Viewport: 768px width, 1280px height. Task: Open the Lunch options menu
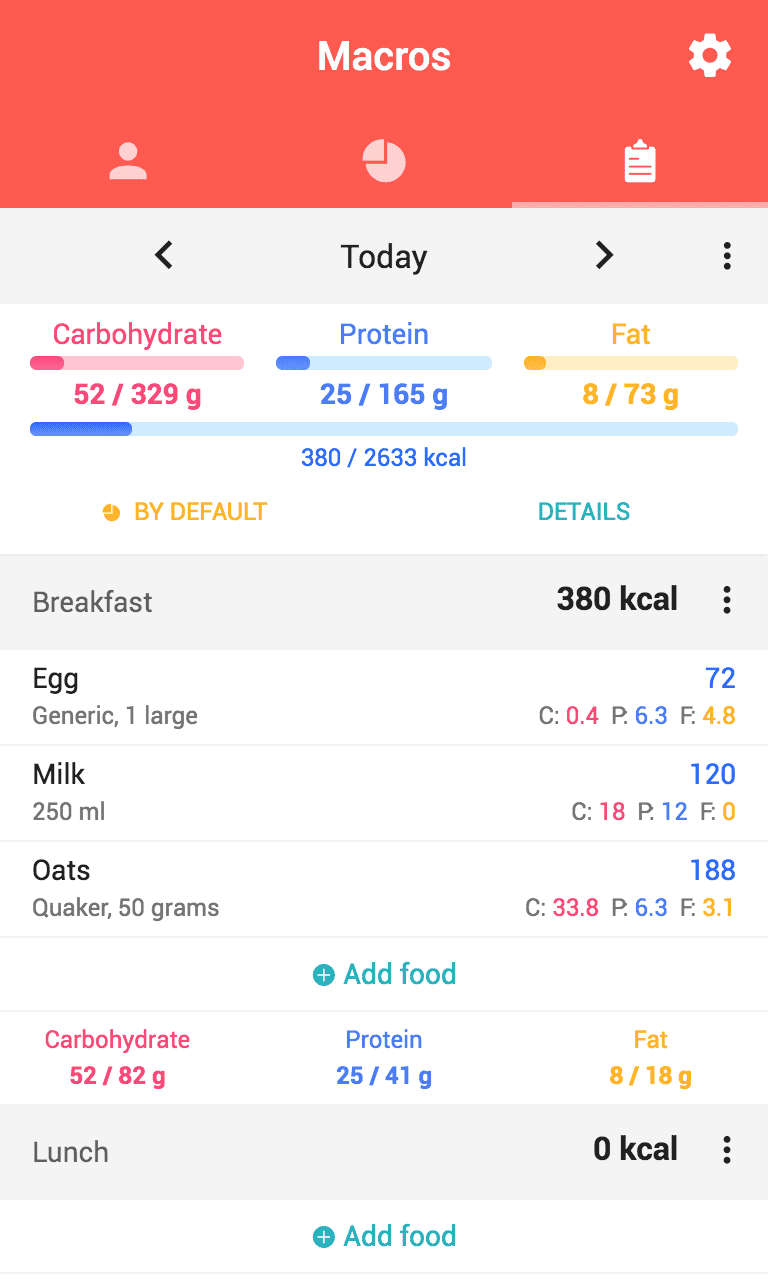coord(727,1150)
